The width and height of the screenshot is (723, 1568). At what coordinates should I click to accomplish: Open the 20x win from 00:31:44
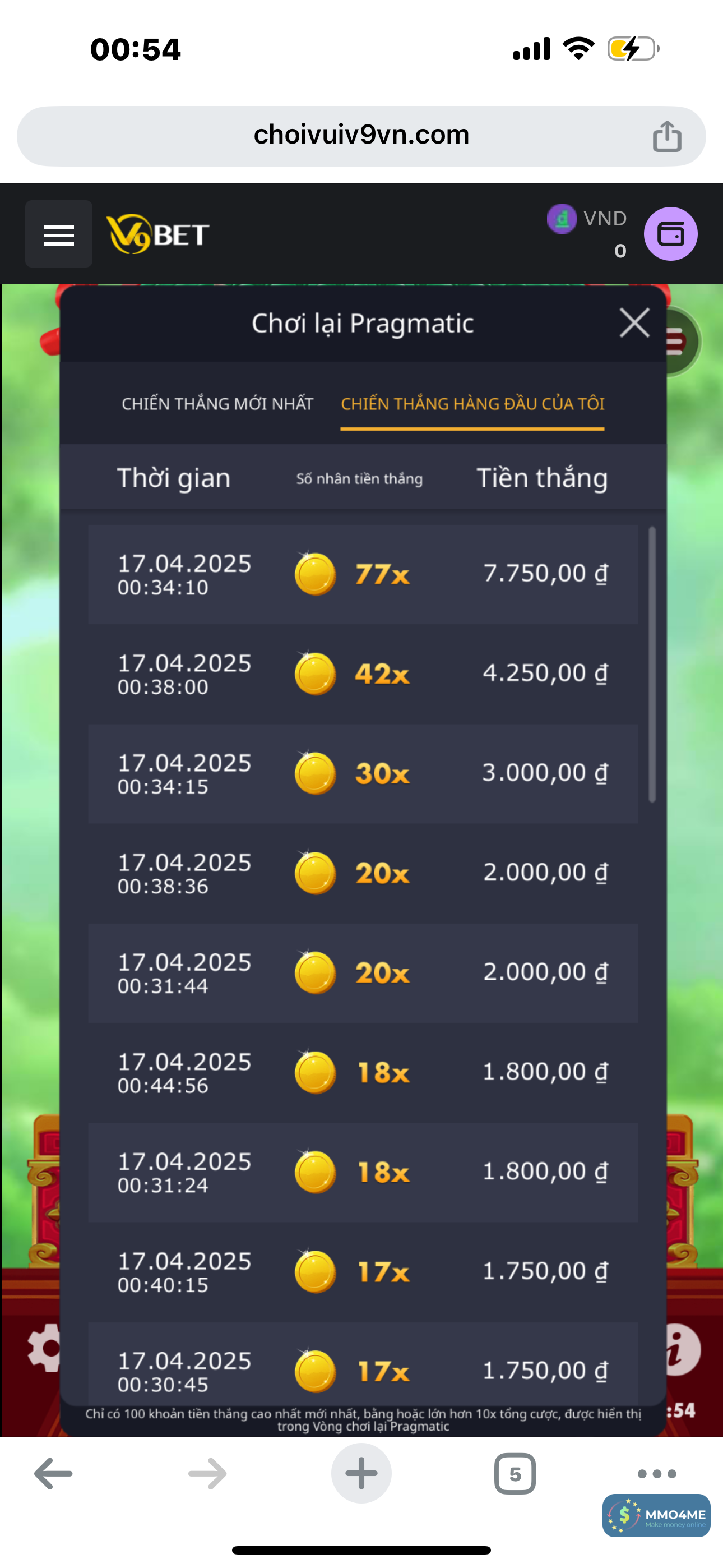(x=363, y=972)
